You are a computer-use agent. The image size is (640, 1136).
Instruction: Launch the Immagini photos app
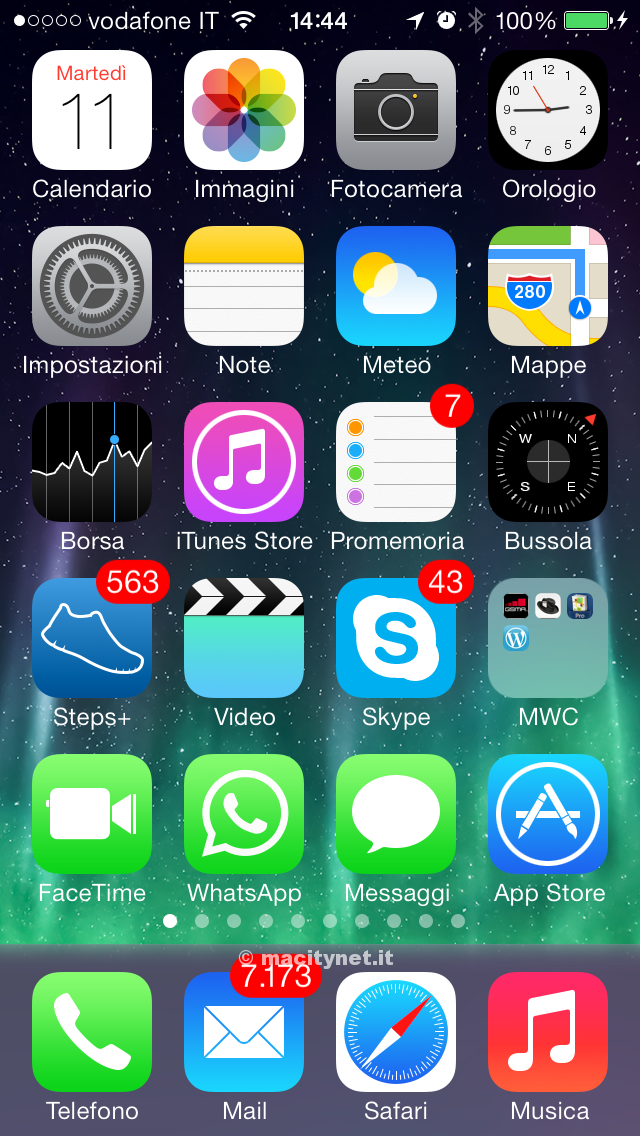[244, 110]
